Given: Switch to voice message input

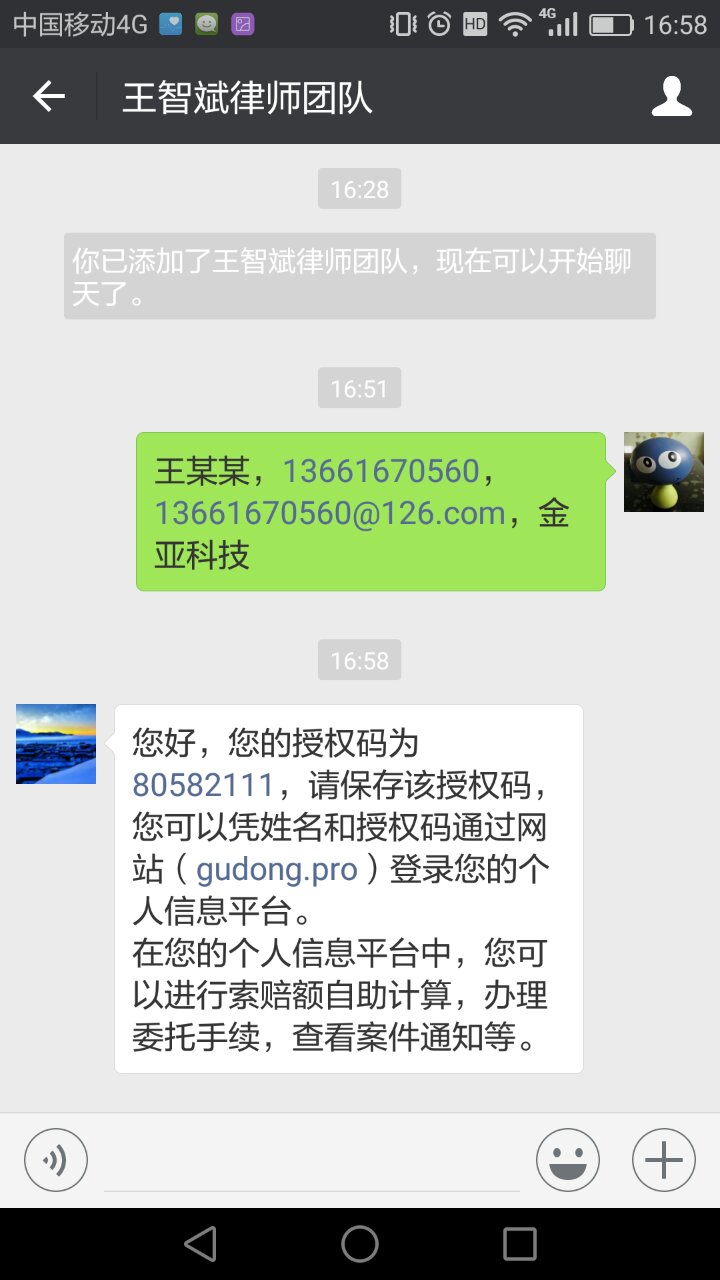Looking at the screenshot, I should 56,1161.
